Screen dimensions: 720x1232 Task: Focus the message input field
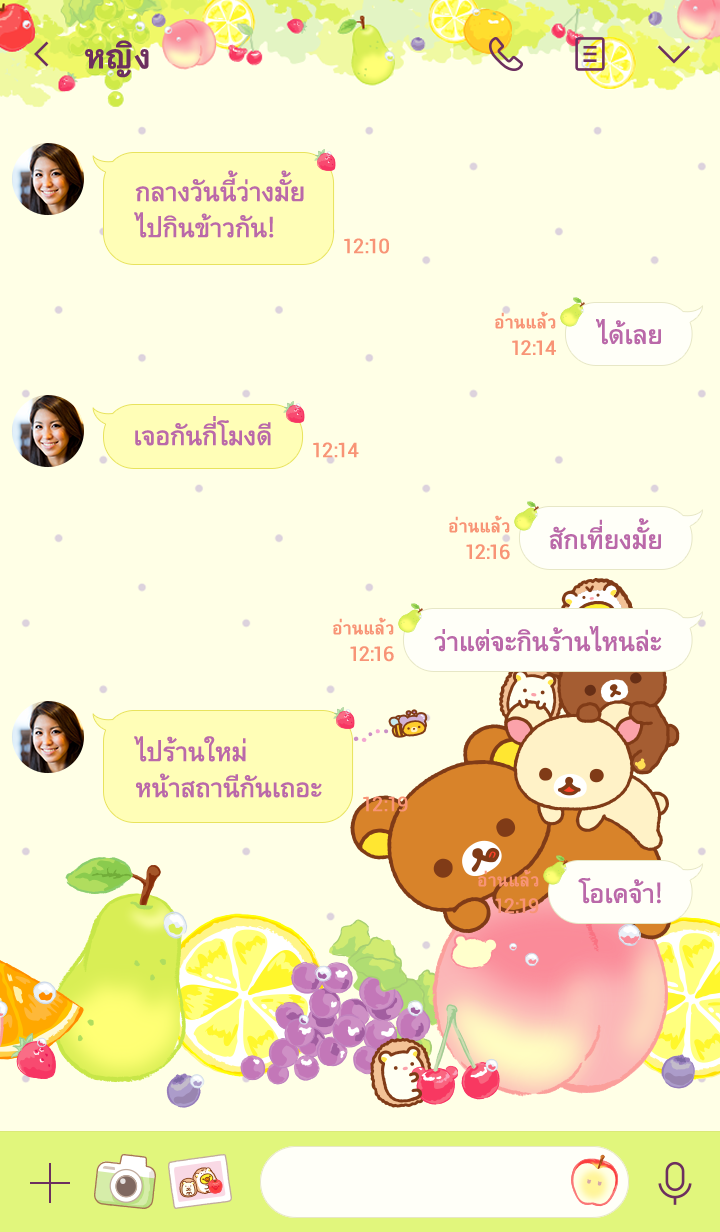(415, 1182)
